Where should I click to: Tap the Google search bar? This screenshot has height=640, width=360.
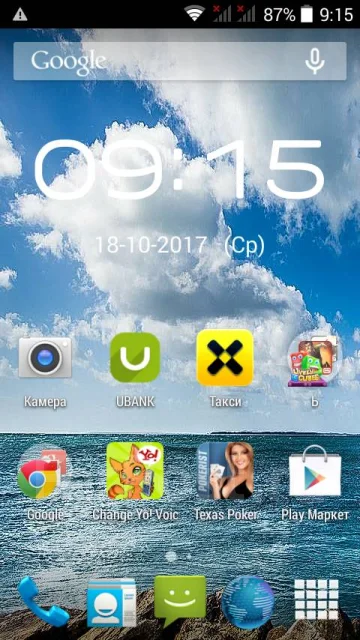click(x=180, y=61)
